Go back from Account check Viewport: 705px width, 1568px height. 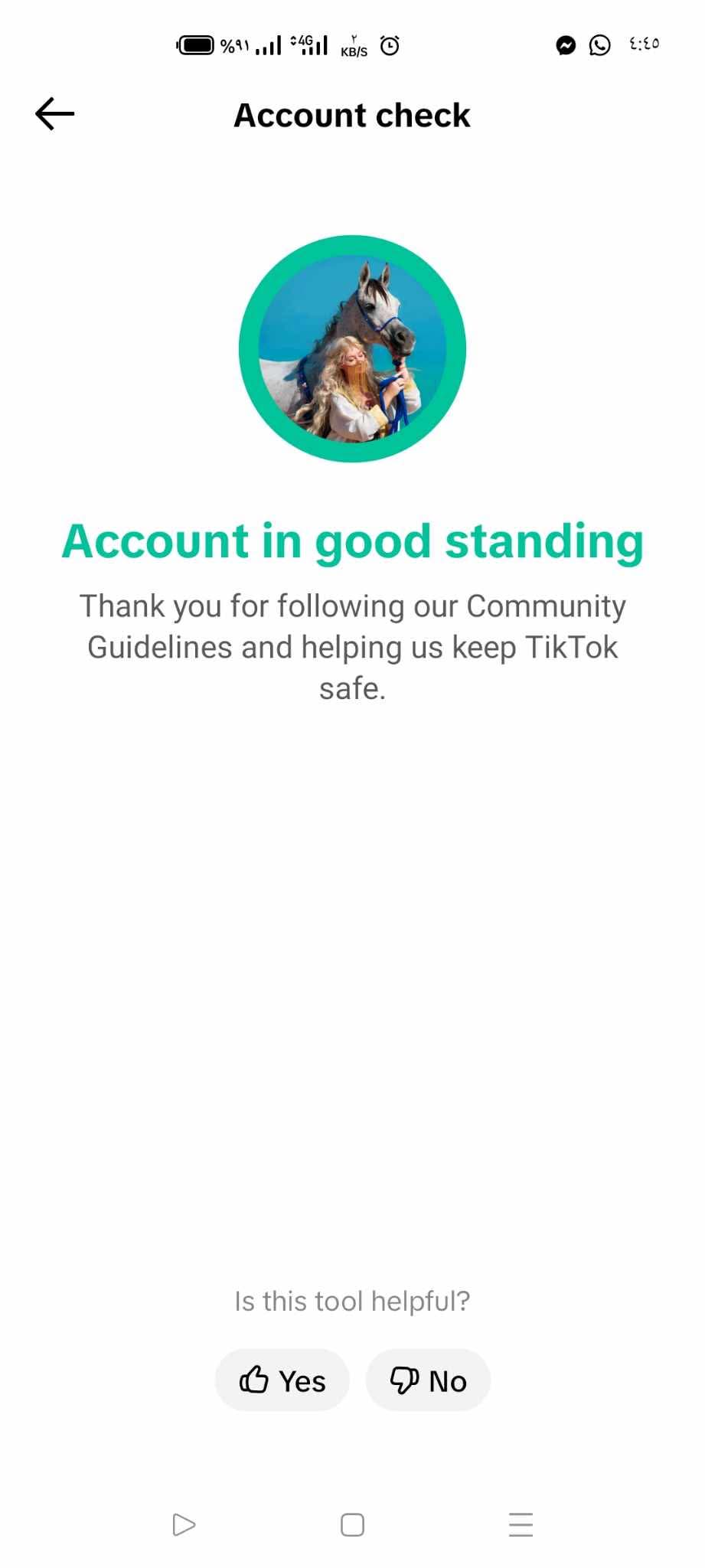54,114
